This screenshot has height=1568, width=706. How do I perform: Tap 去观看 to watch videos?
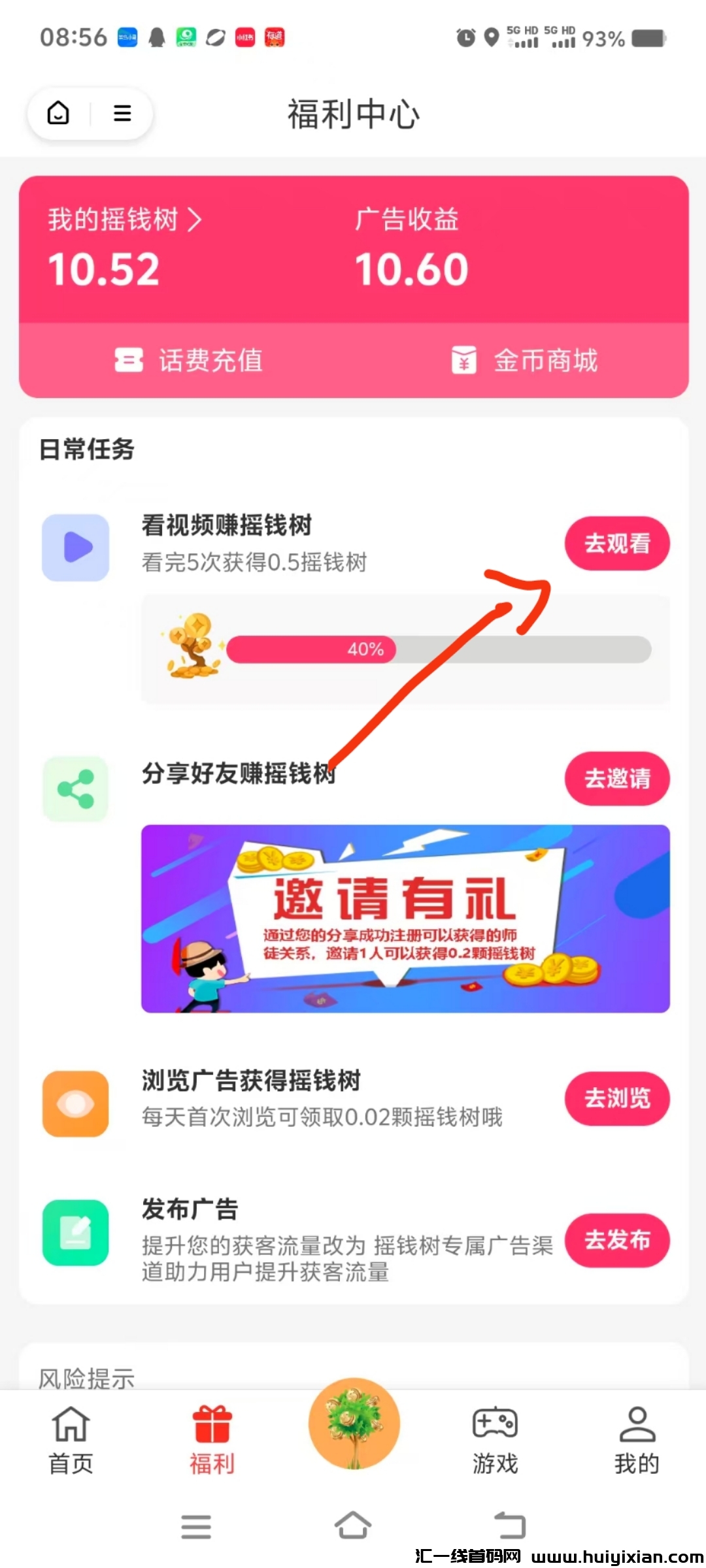[x=617, y=544]
